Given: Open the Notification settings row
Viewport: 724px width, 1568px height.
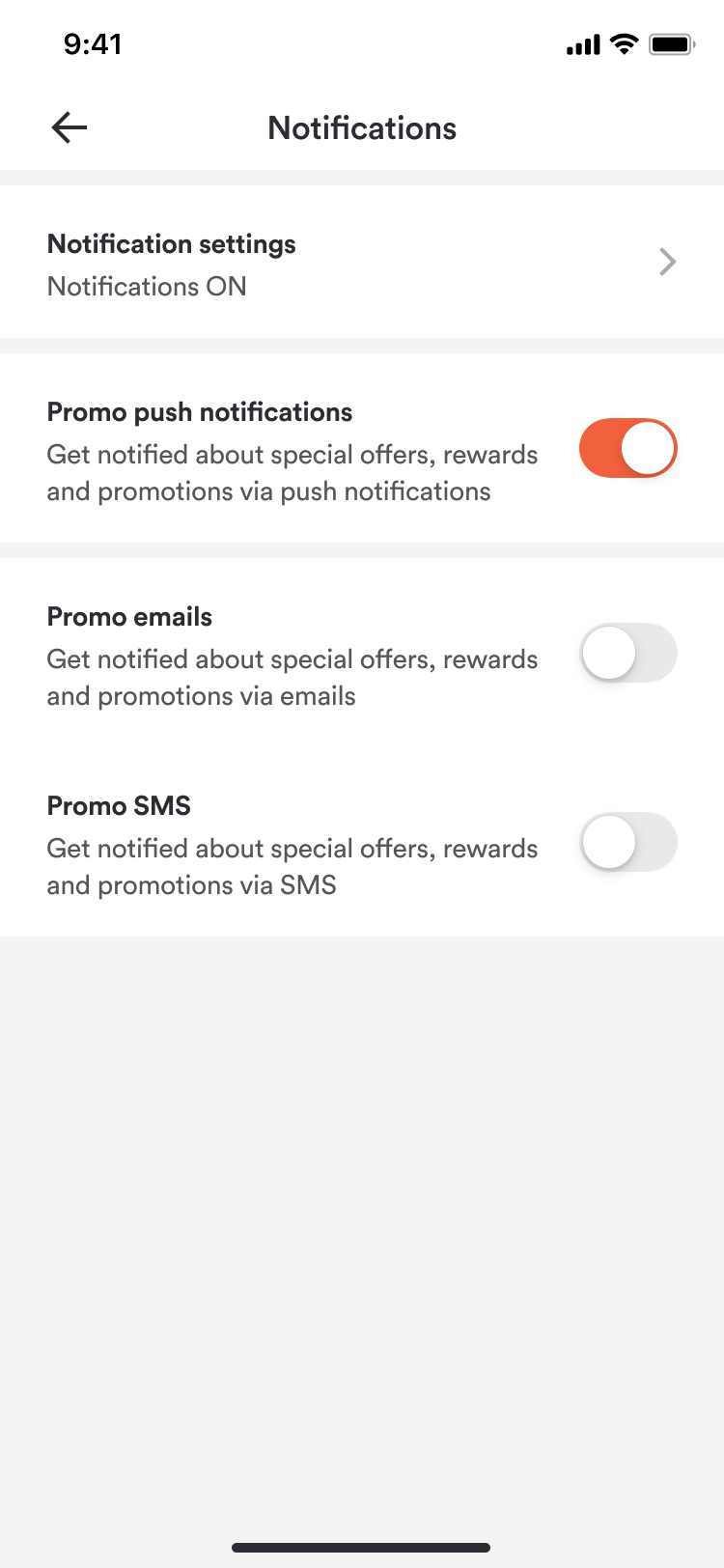Looking at the screenshot, I should (361, 263).
